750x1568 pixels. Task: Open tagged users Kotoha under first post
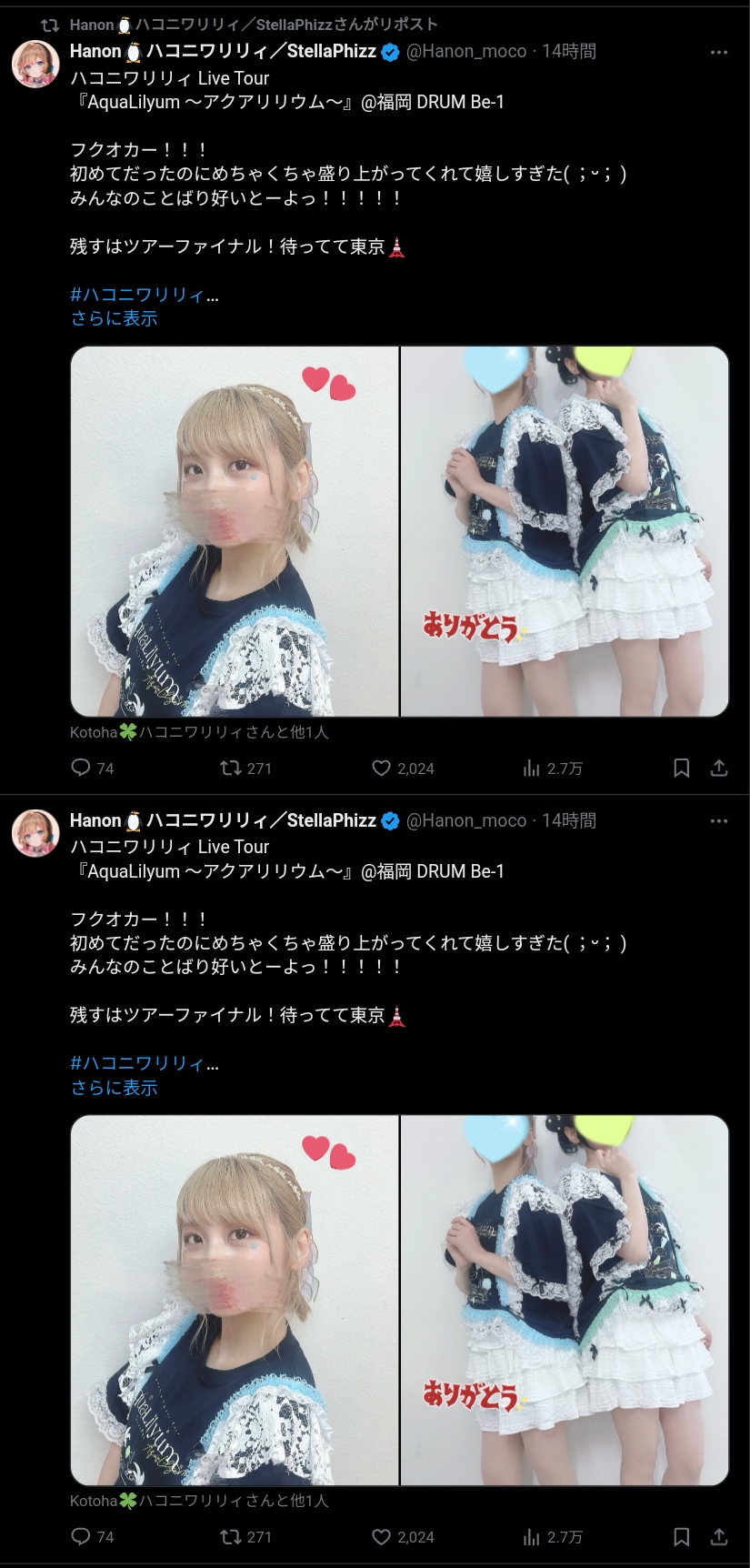[x=199, y=732]
